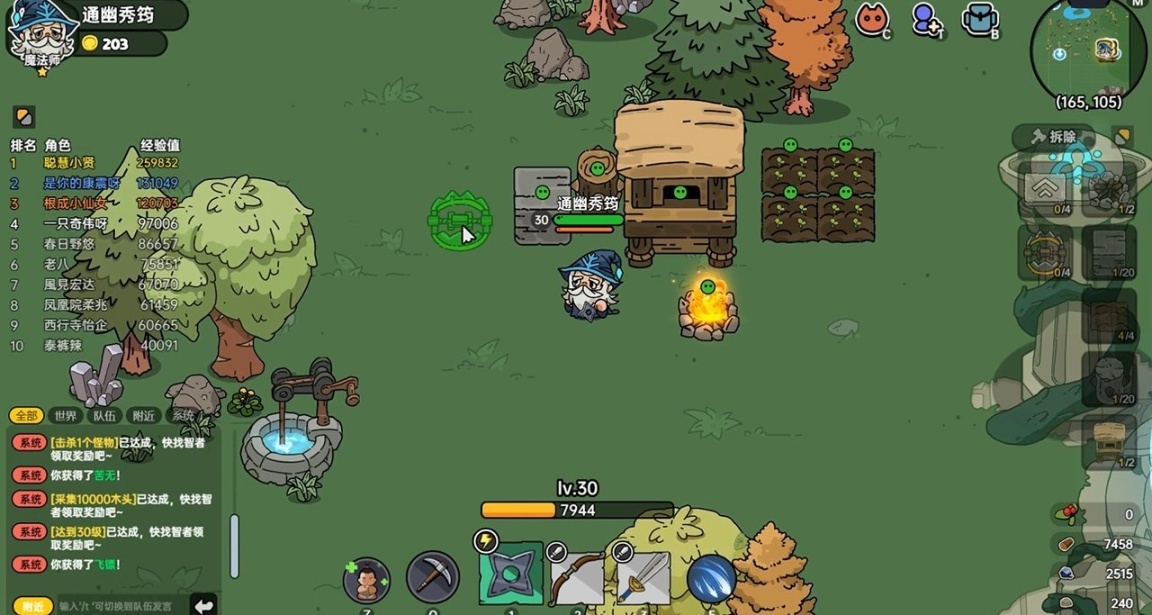
Task: Open the cat-face character menu
Action: pos(872,19)
